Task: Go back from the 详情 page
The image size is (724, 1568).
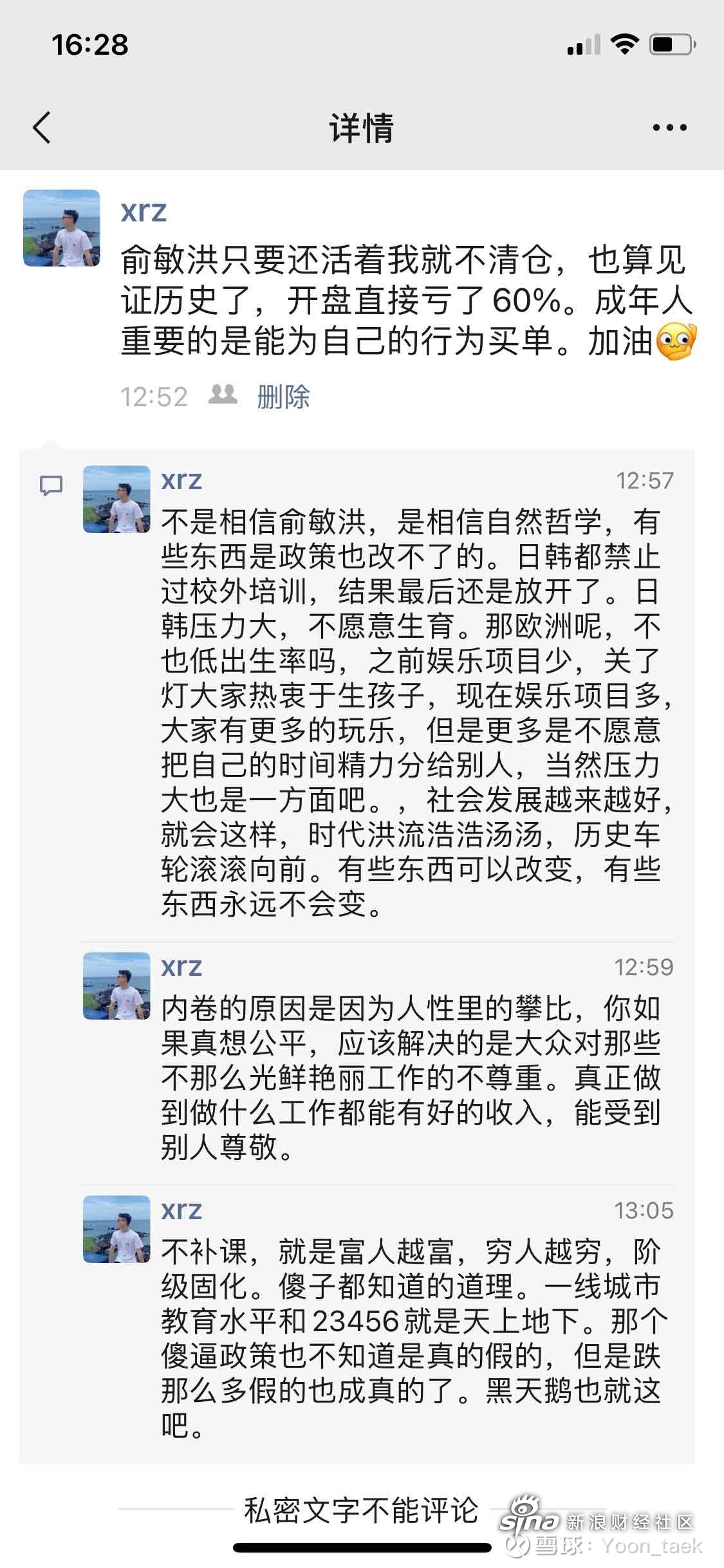Action: point(42,127)
